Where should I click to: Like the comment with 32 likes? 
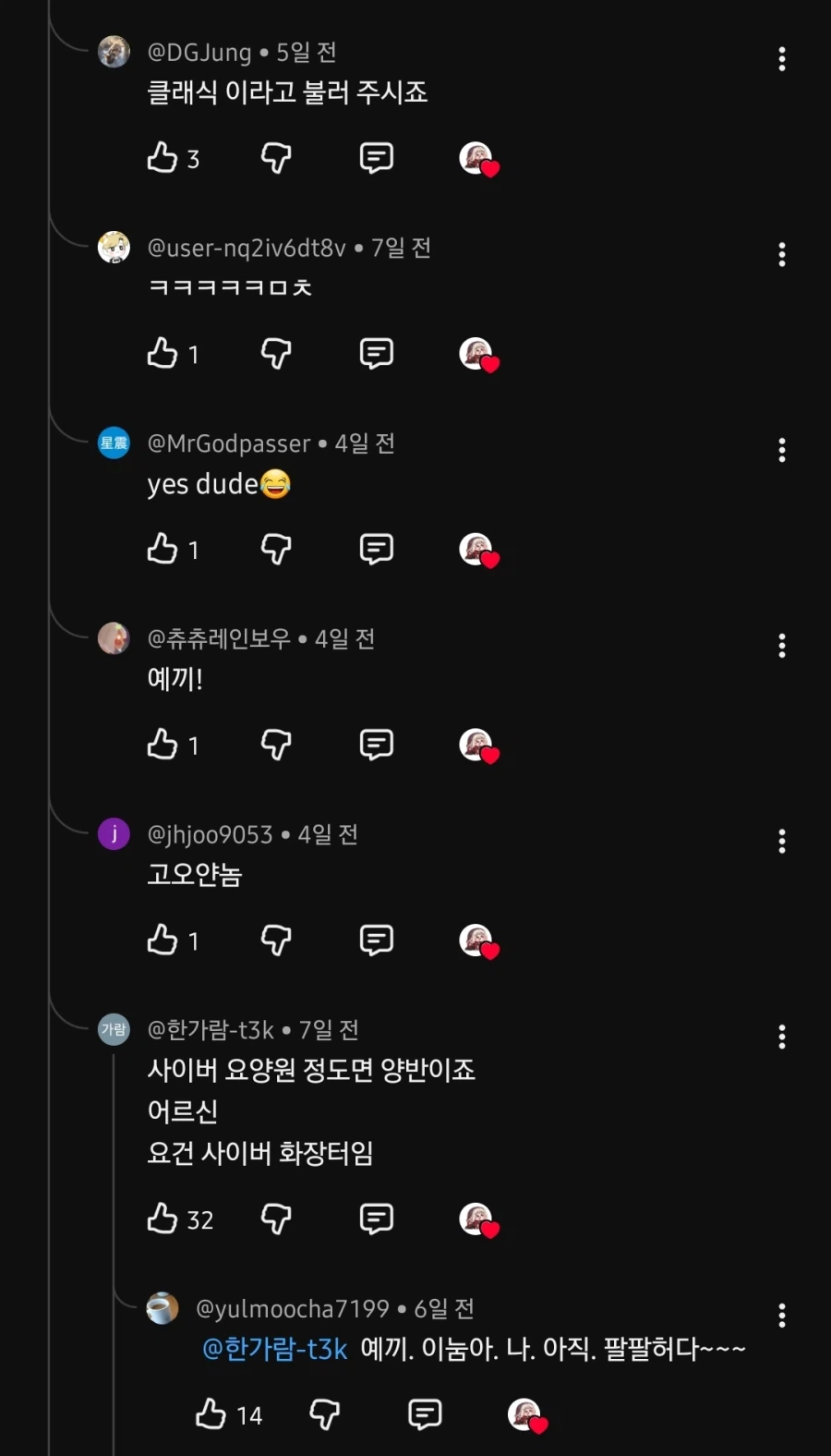(x=163, y=1219)
